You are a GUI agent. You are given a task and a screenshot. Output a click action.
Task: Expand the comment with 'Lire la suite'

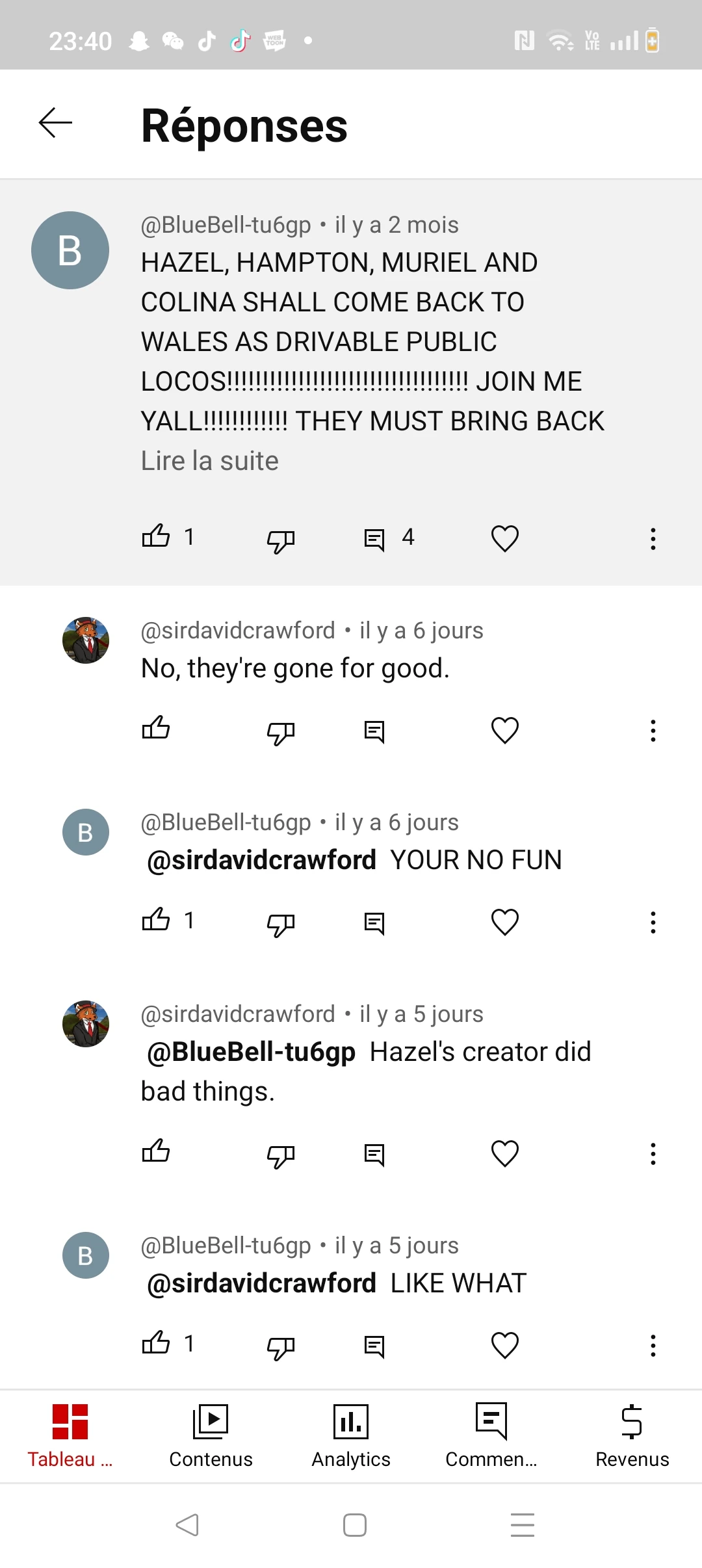tap(209, 461)
